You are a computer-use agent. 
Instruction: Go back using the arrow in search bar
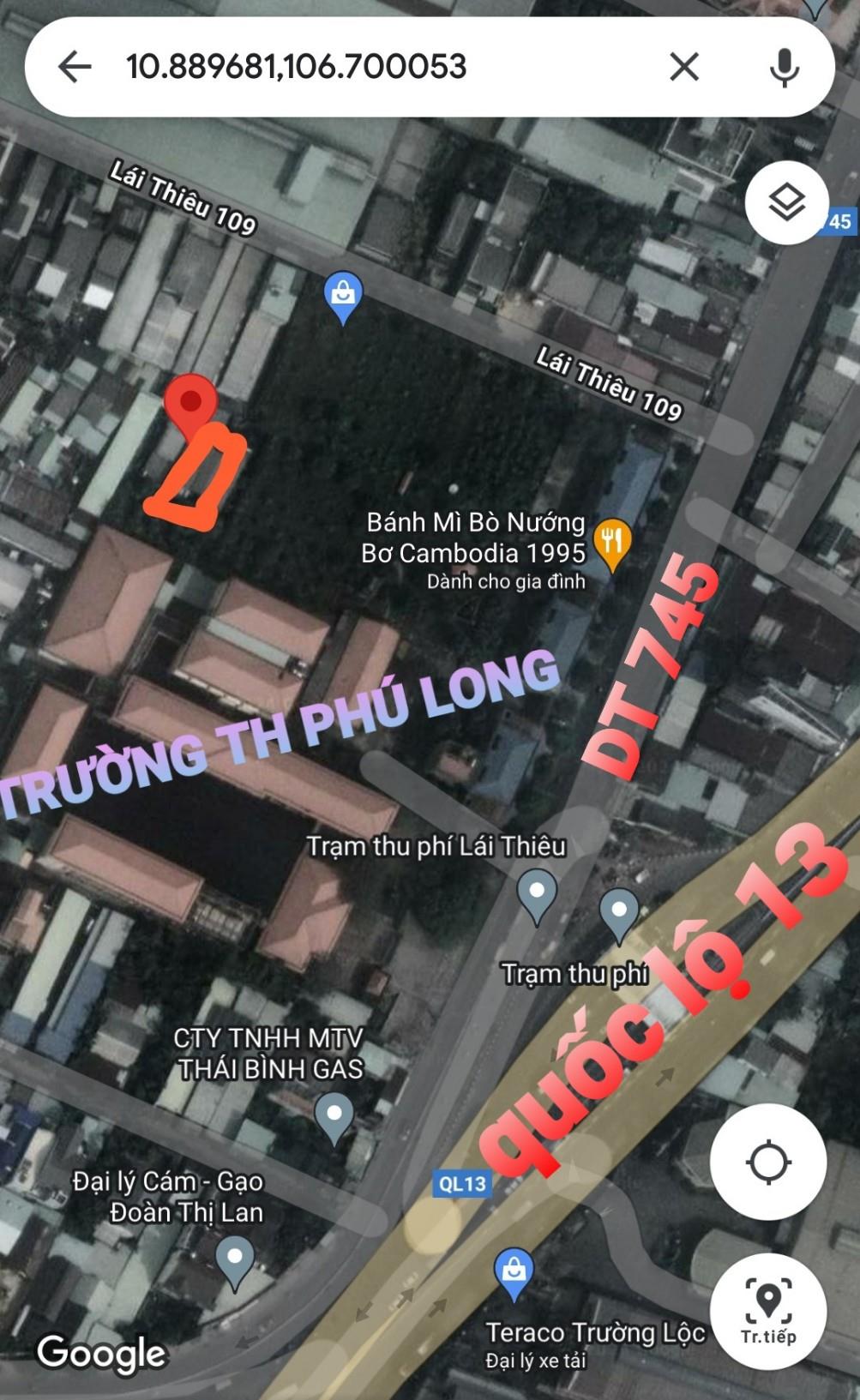pos(75,67)
